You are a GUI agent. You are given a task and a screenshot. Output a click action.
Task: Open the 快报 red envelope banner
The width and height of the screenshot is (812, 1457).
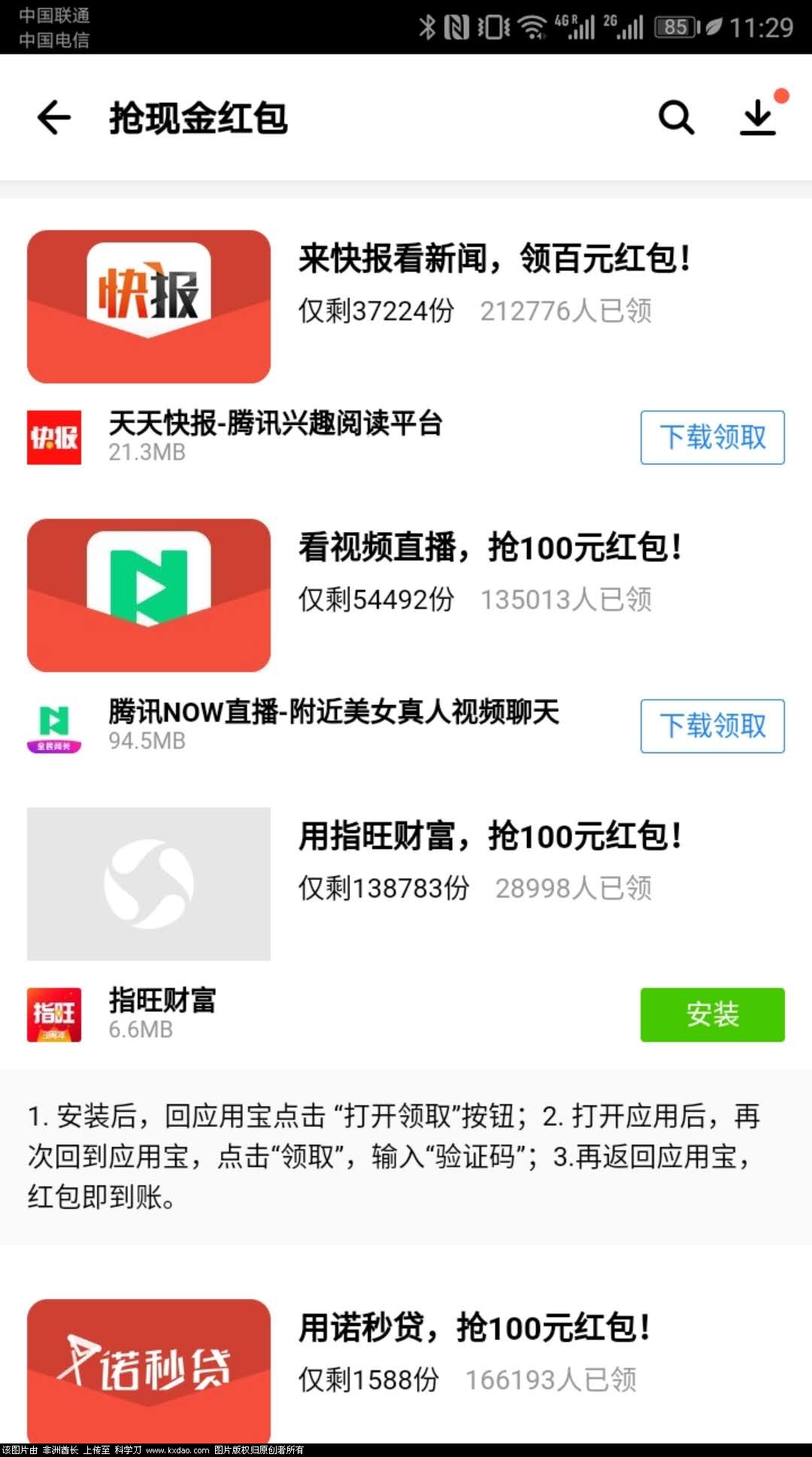coord(149,307)
